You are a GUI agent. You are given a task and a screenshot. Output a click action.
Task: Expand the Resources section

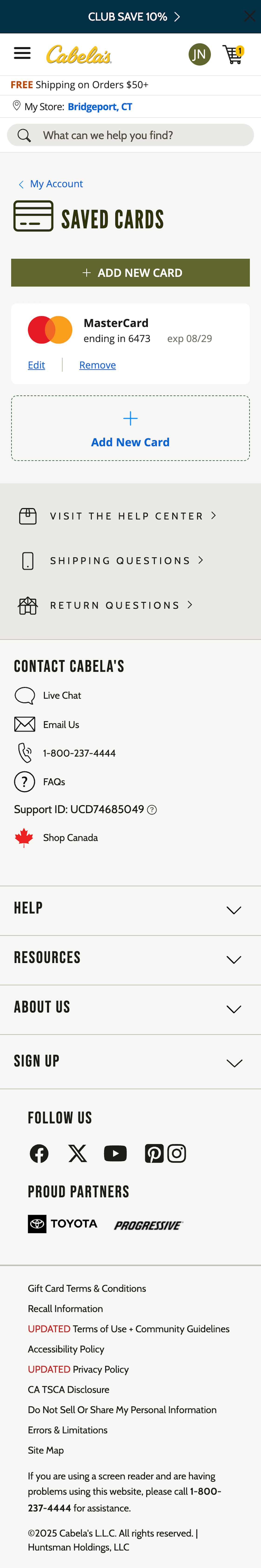pos(130,959)
